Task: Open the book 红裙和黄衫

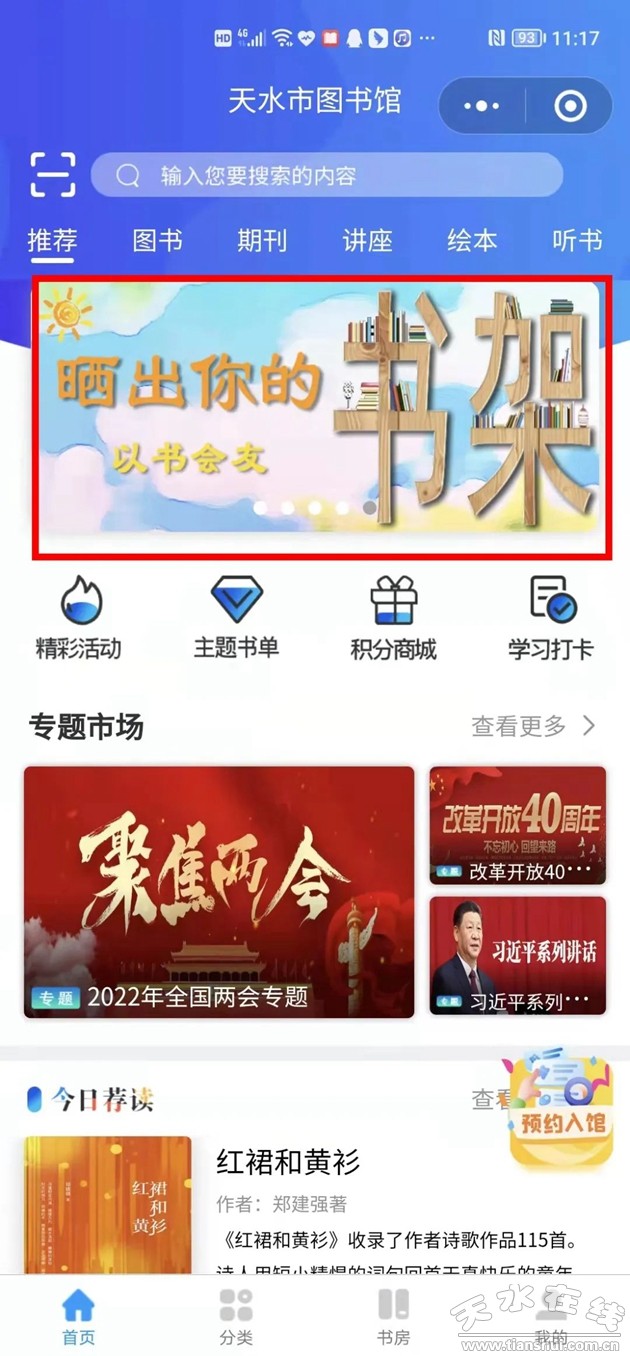Action: click(x=288, y=1162)
